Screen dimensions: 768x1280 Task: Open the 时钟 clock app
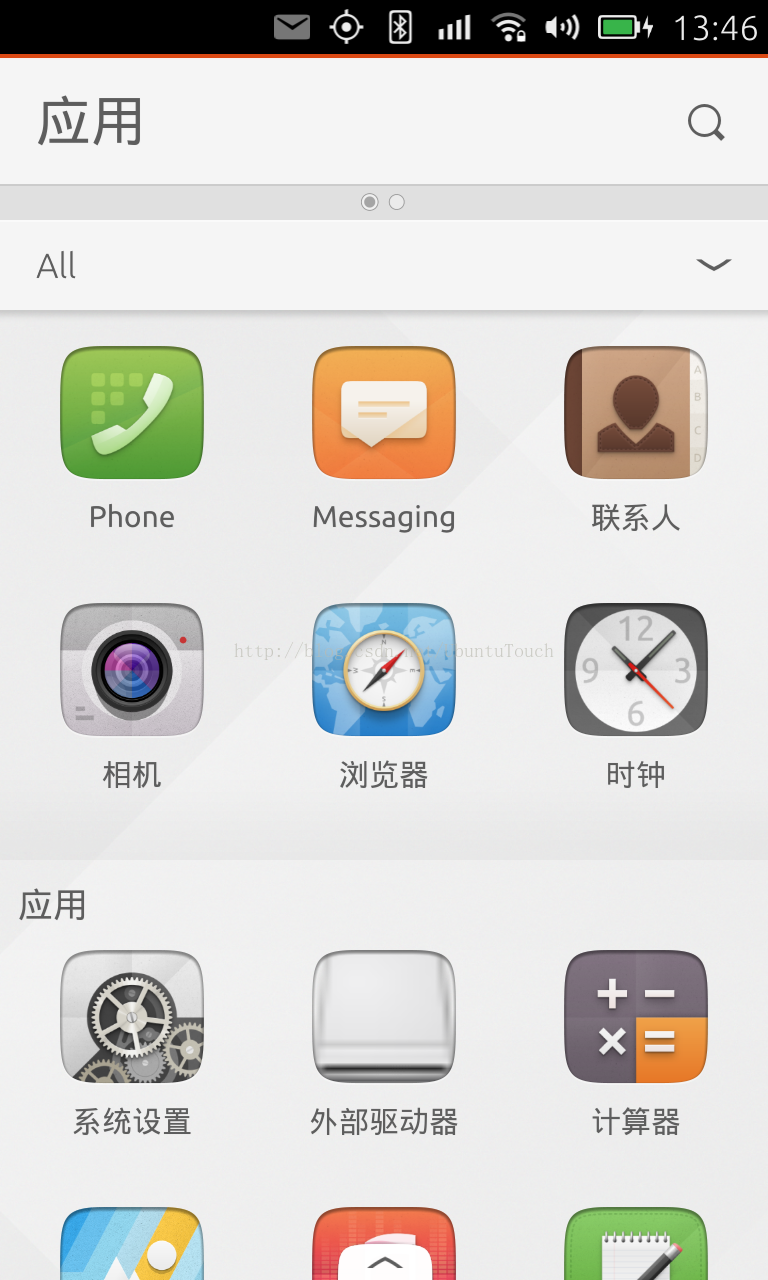click(x=636, y=669)
